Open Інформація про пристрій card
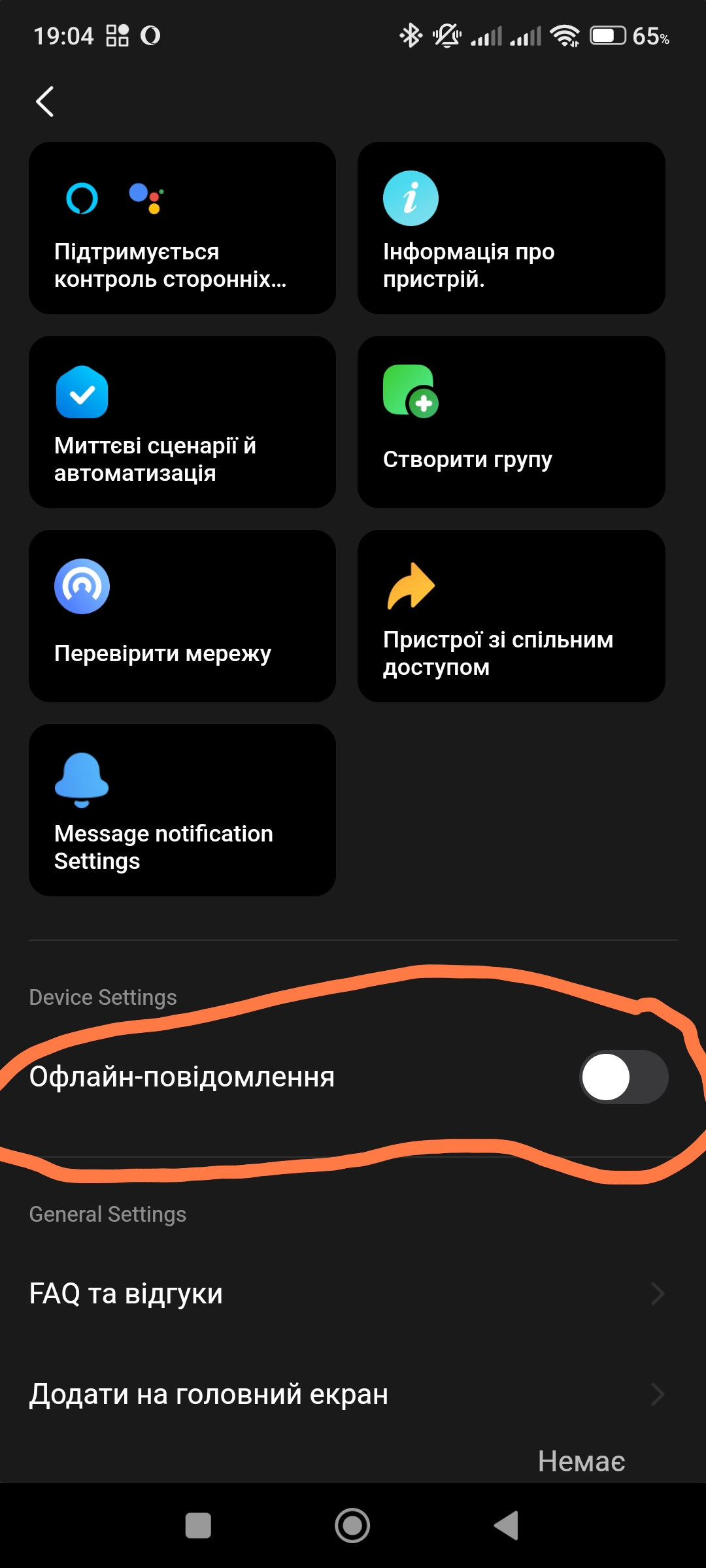Screen dimensions: 706x1568 point(511,228)
